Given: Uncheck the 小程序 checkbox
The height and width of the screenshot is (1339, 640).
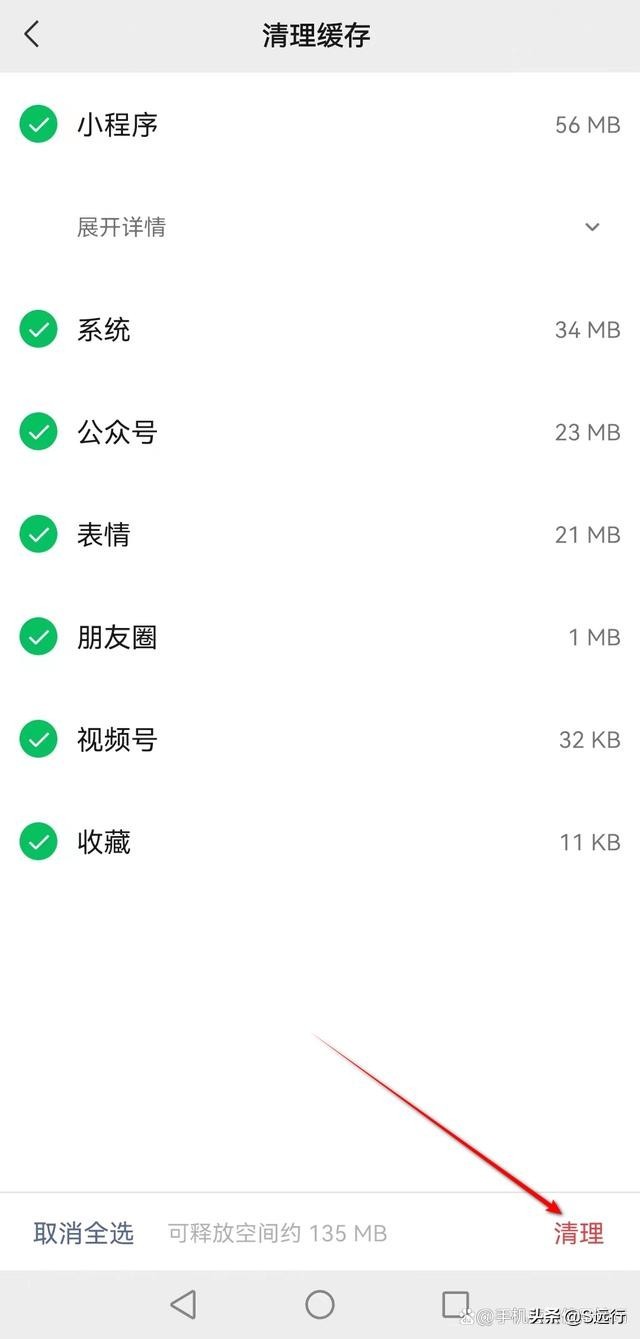Looking at the screenshot, I should (38, 125).
